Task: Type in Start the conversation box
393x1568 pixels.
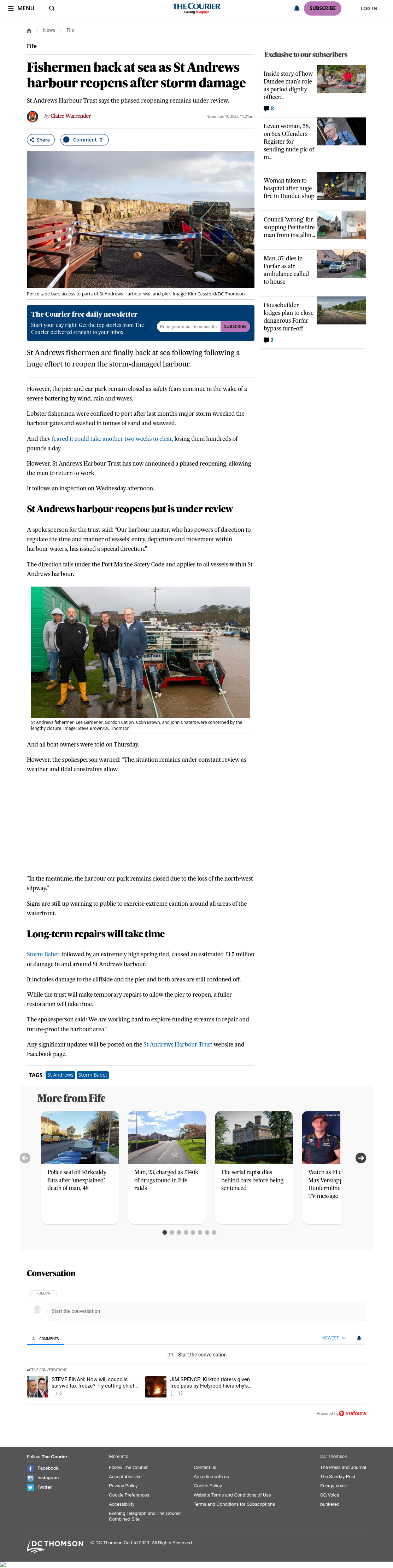Action: click(206, 1311)
